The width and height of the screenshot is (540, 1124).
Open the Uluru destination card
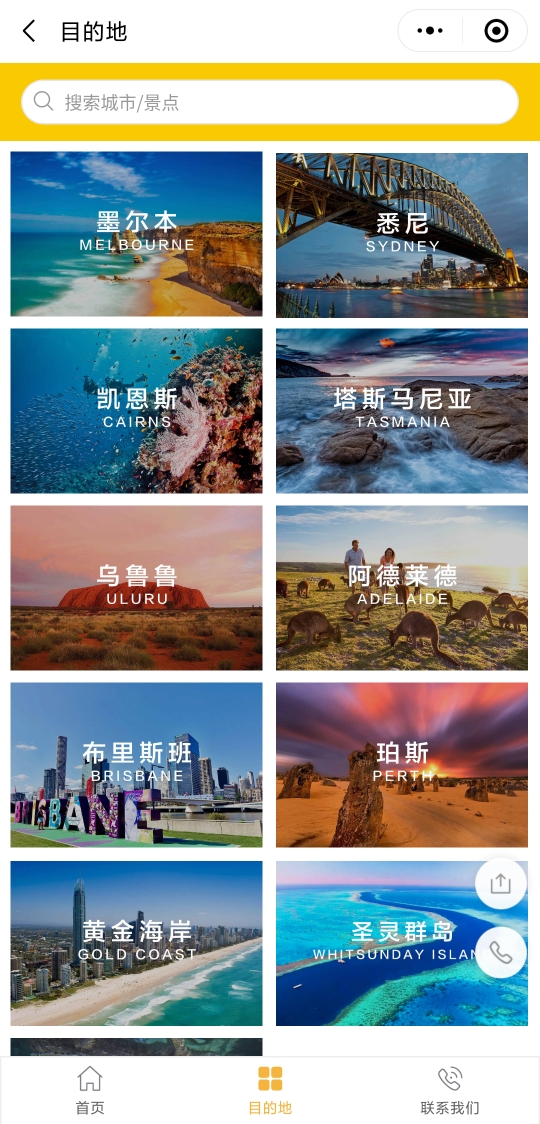pyautogui.click(x=136, y=588)
